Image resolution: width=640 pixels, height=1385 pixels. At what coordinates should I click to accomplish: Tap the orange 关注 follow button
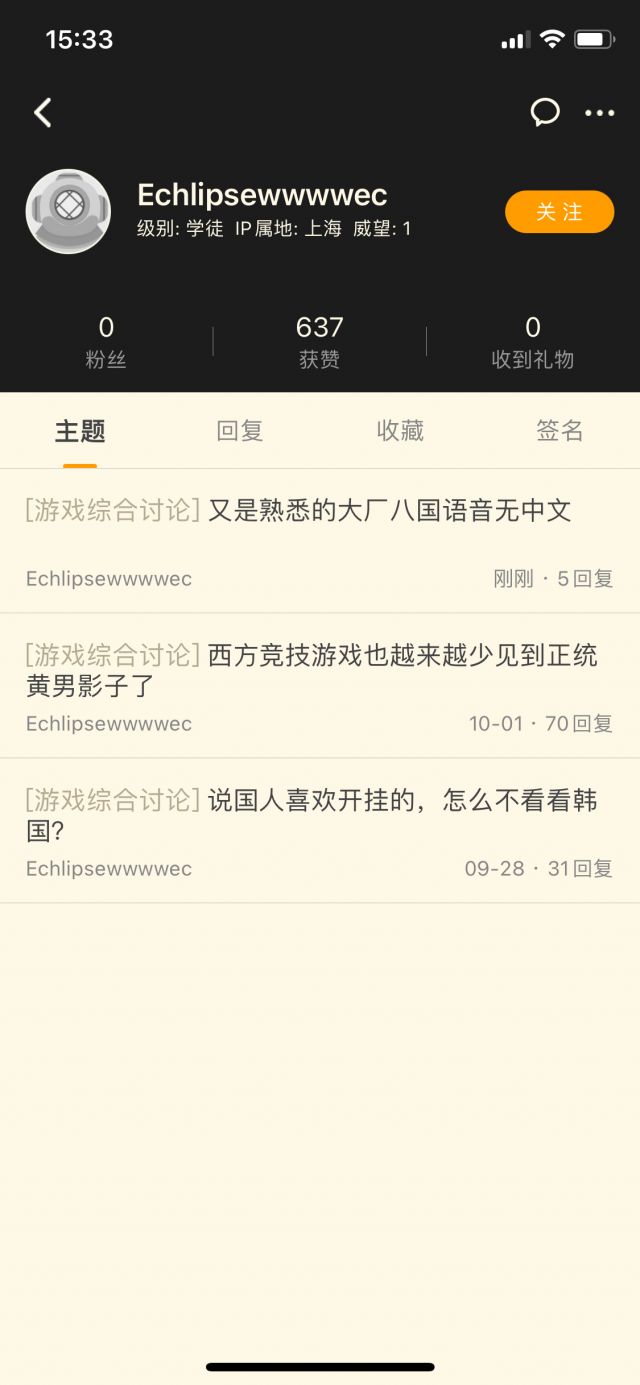point(559,212)
